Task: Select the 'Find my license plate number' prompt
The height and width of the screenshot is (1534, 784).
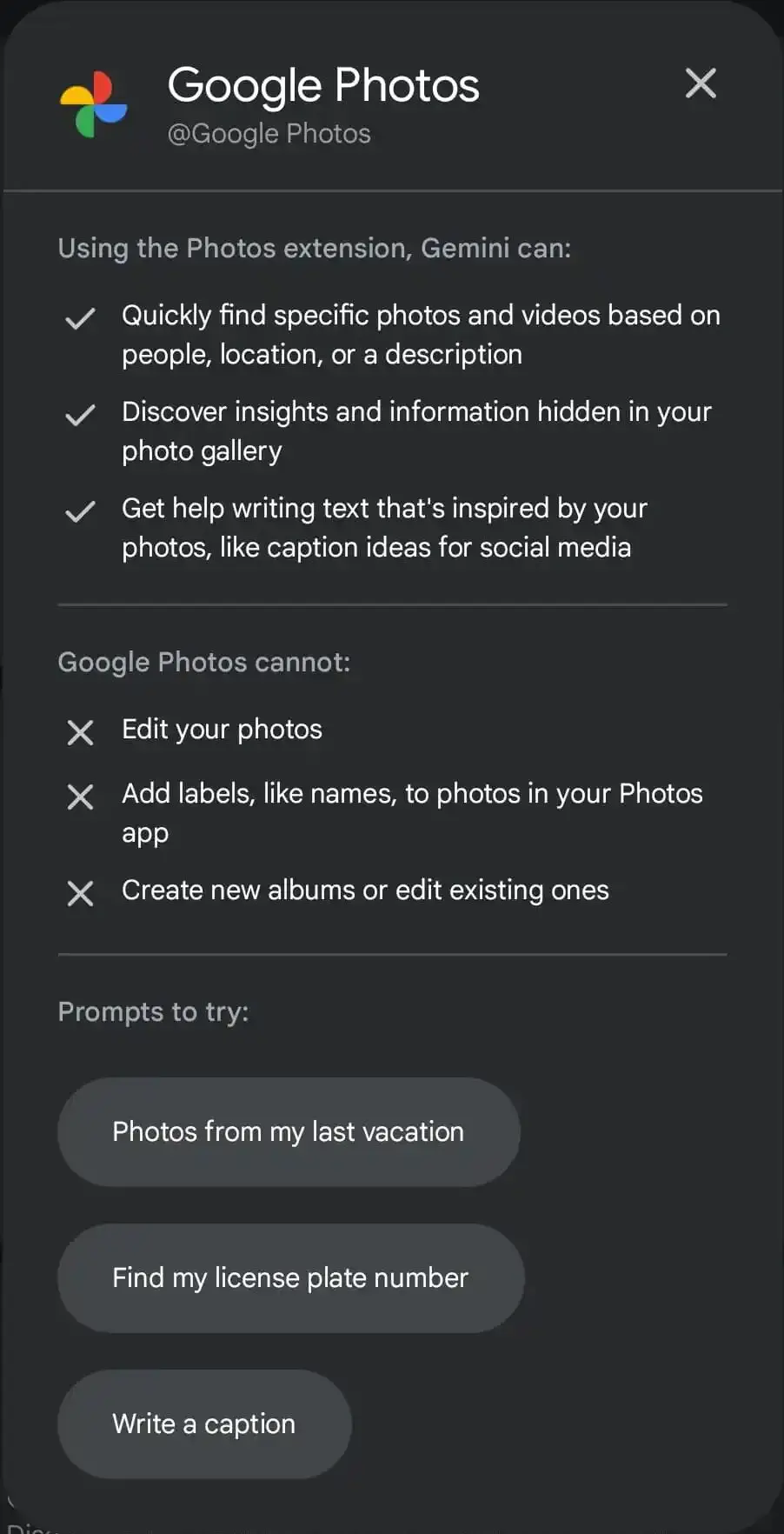Action: point(290,1277)
